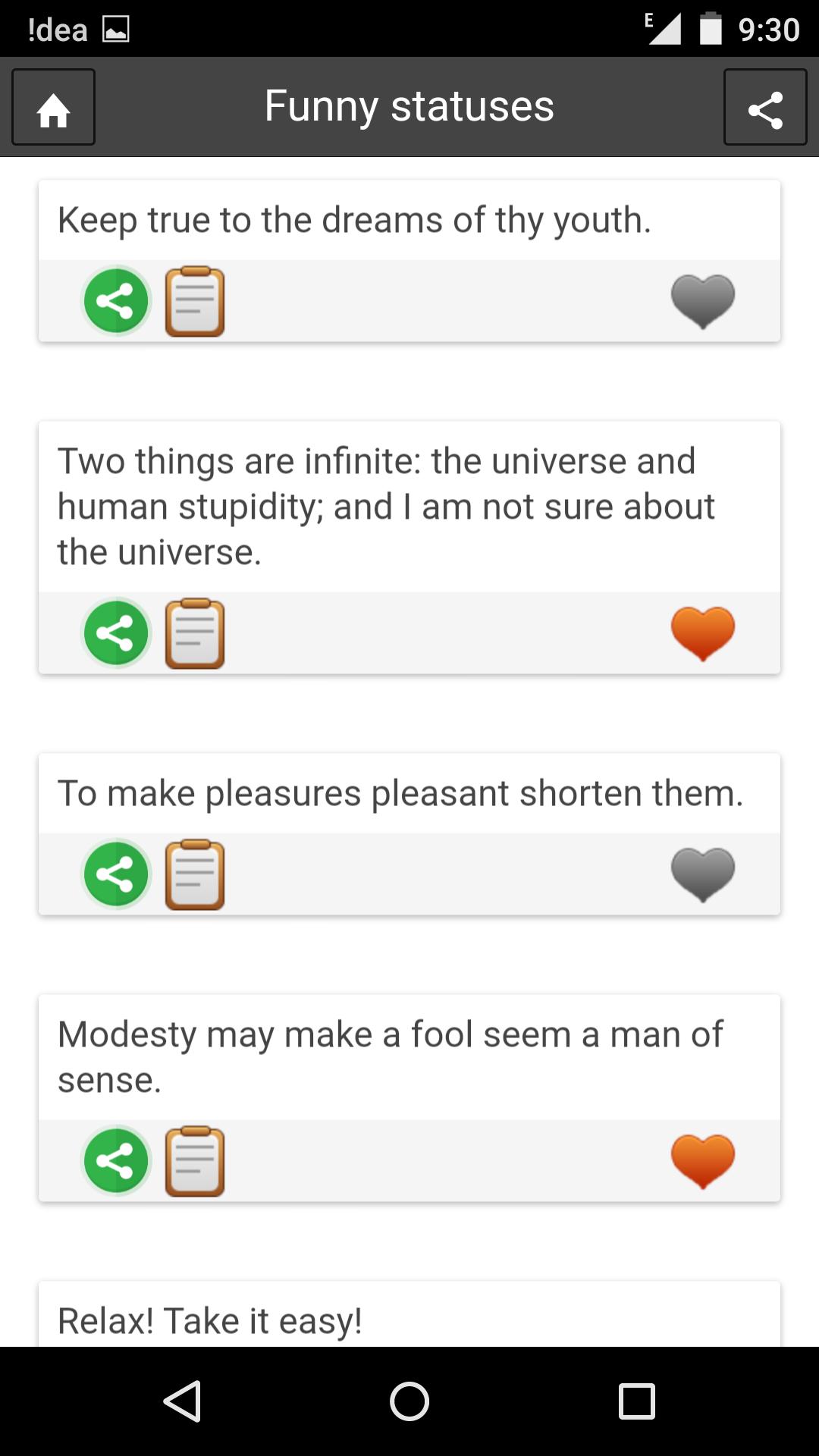819x1456 pixels.
Task: Share the 'Two things are infinite' status
Action: [x=116, y=633]
